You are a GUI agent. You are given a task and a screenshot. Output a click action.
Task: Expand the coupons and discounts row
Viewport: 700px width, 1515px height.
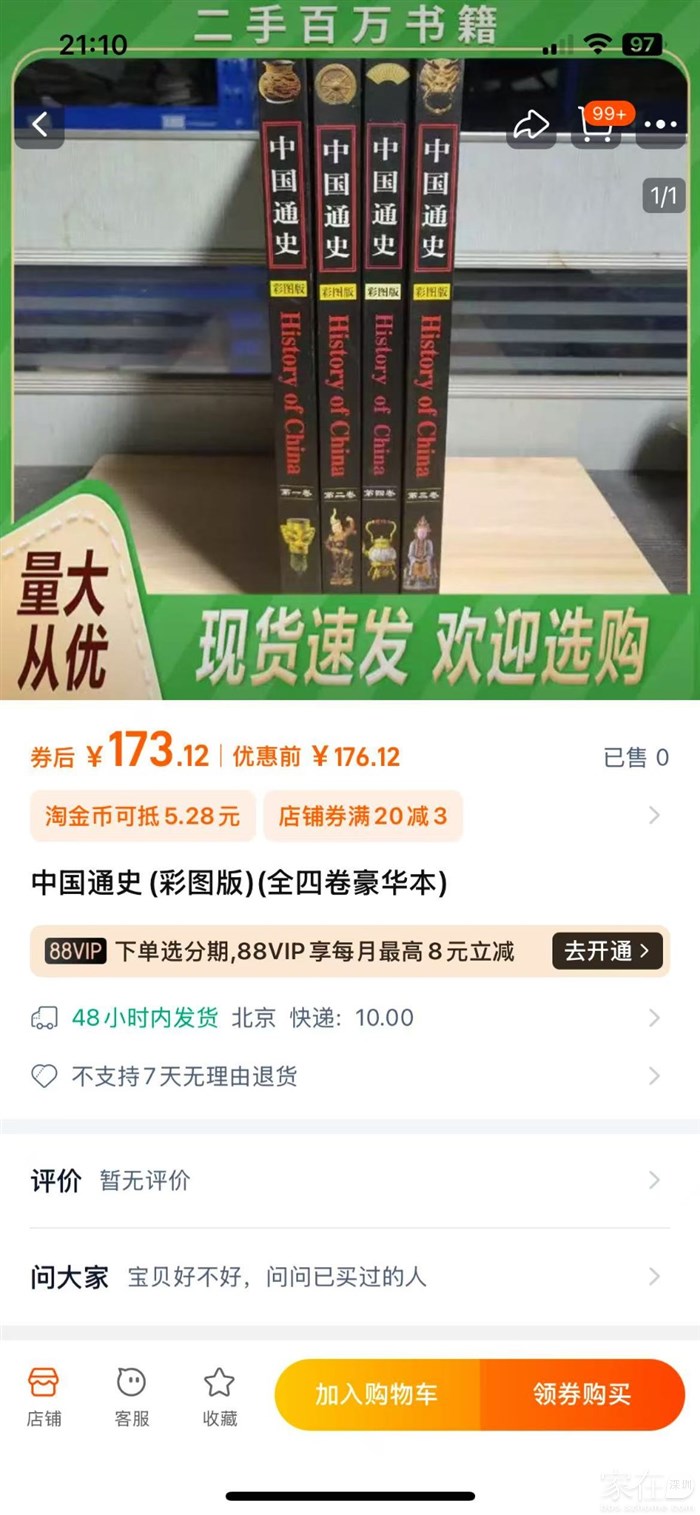click(654, 815)
